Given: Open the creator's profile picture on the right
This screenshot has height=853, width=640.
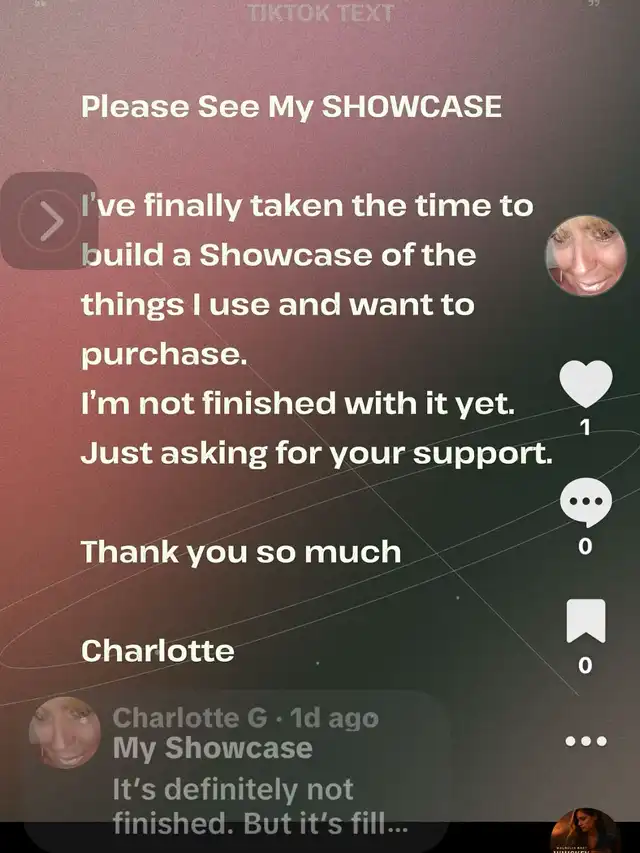Looking at the screenshot, I should [586, 255].
